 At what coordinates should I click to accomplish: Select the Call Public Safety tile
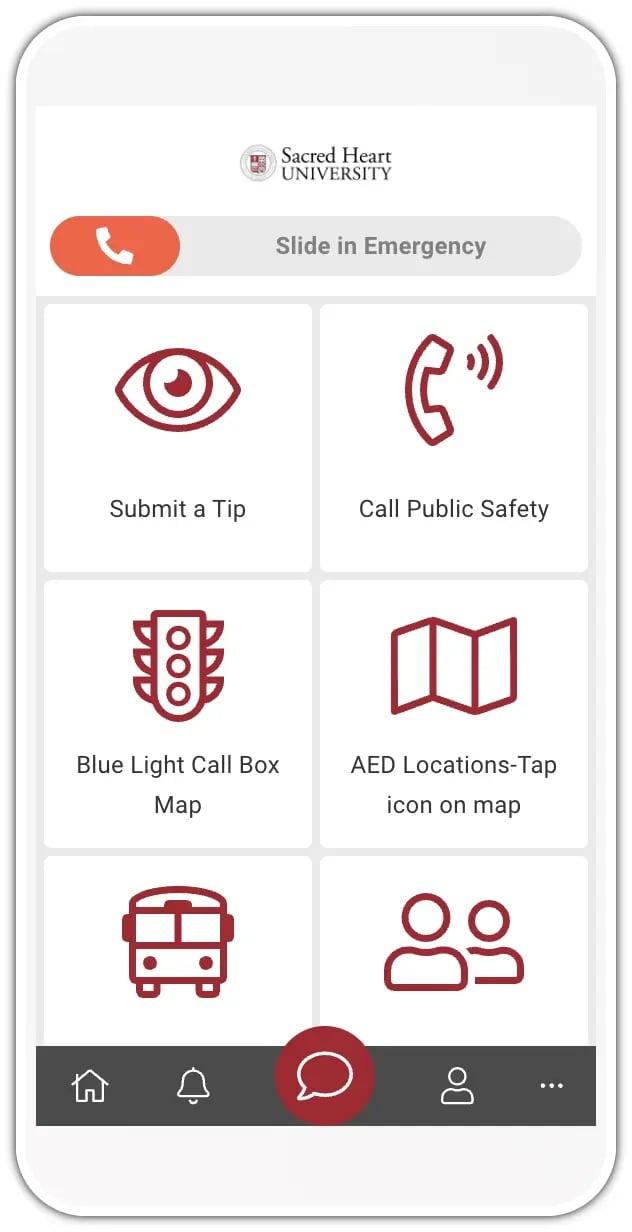454,438
